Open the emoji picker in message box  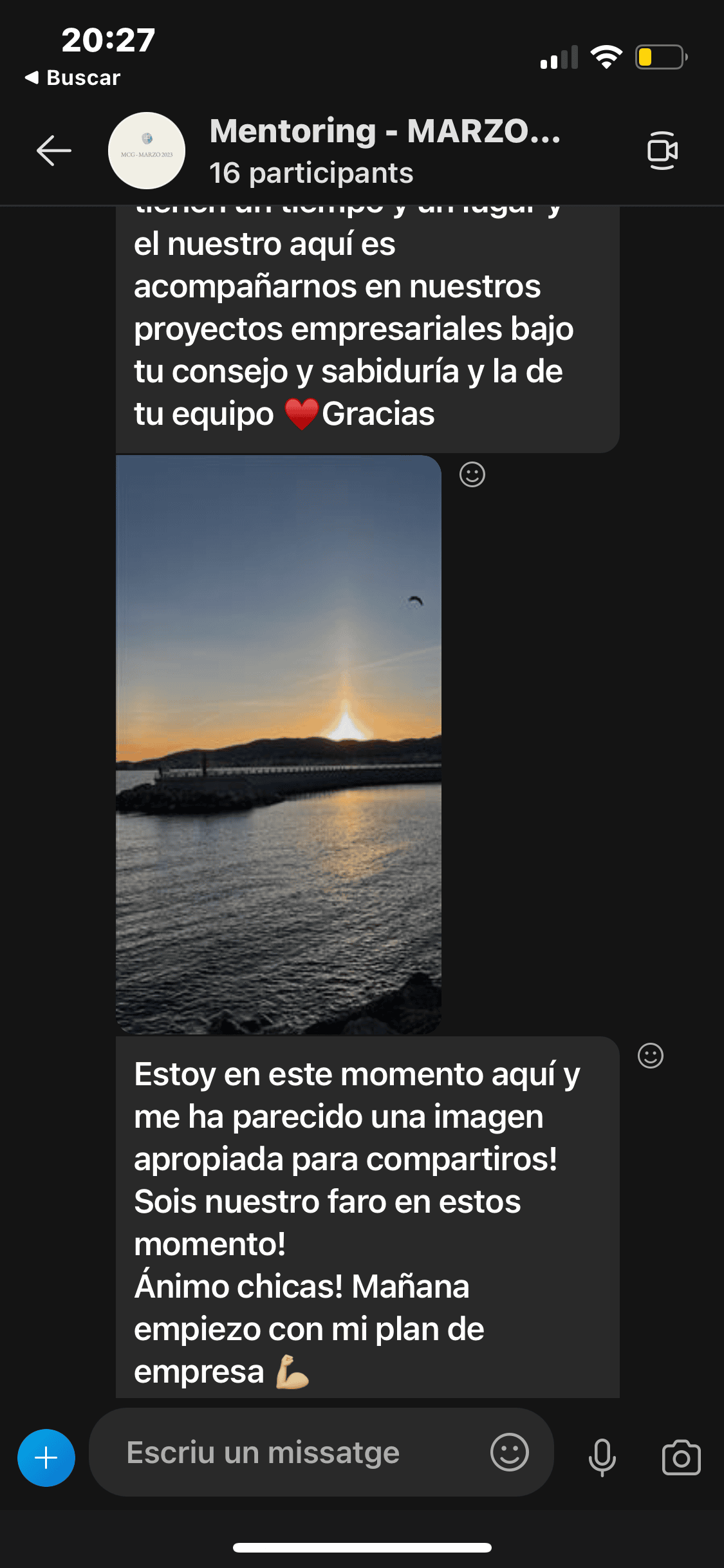(x=510, y=1453)
